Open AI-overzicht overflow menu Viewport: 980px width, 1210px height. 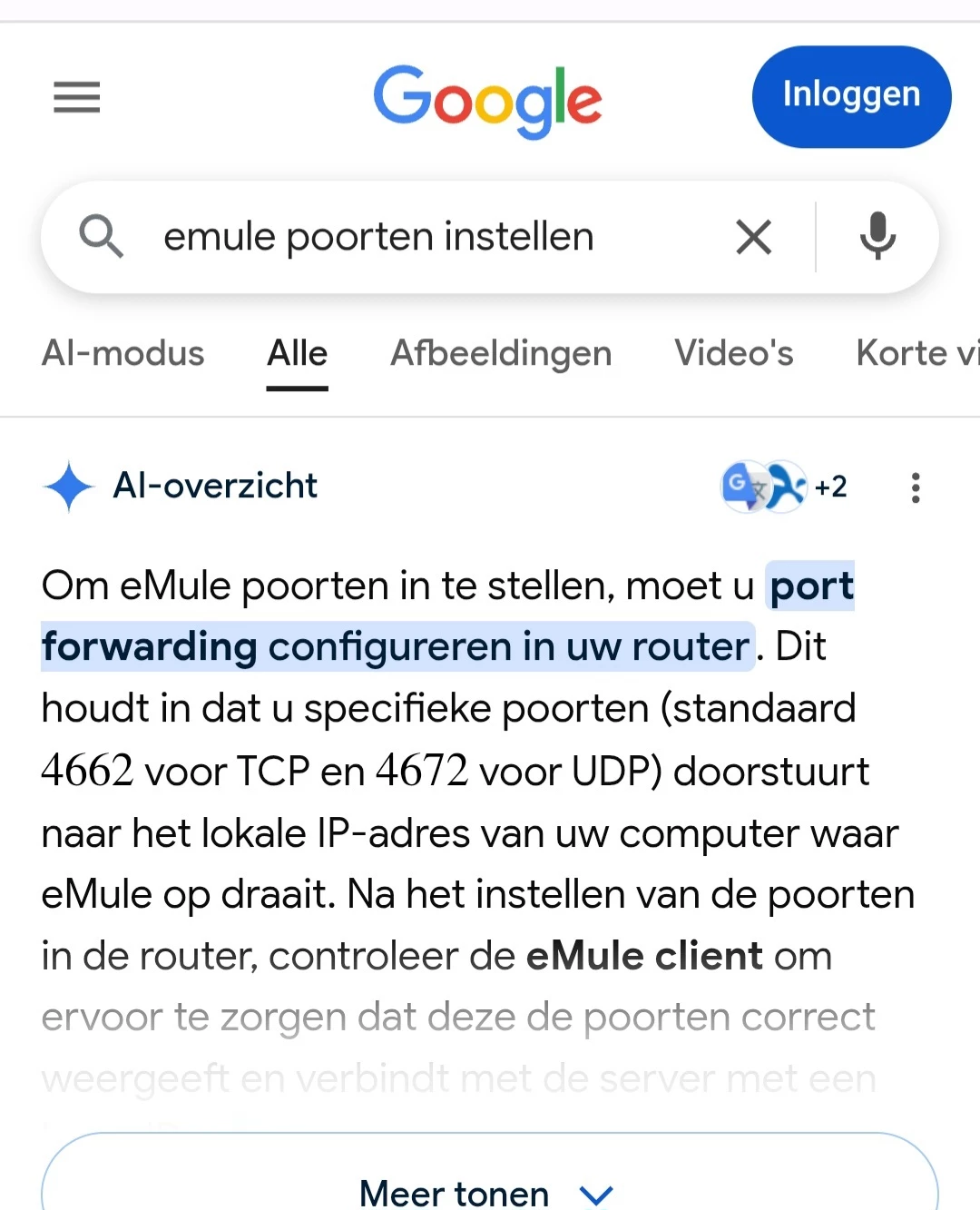tap(916, 487)
